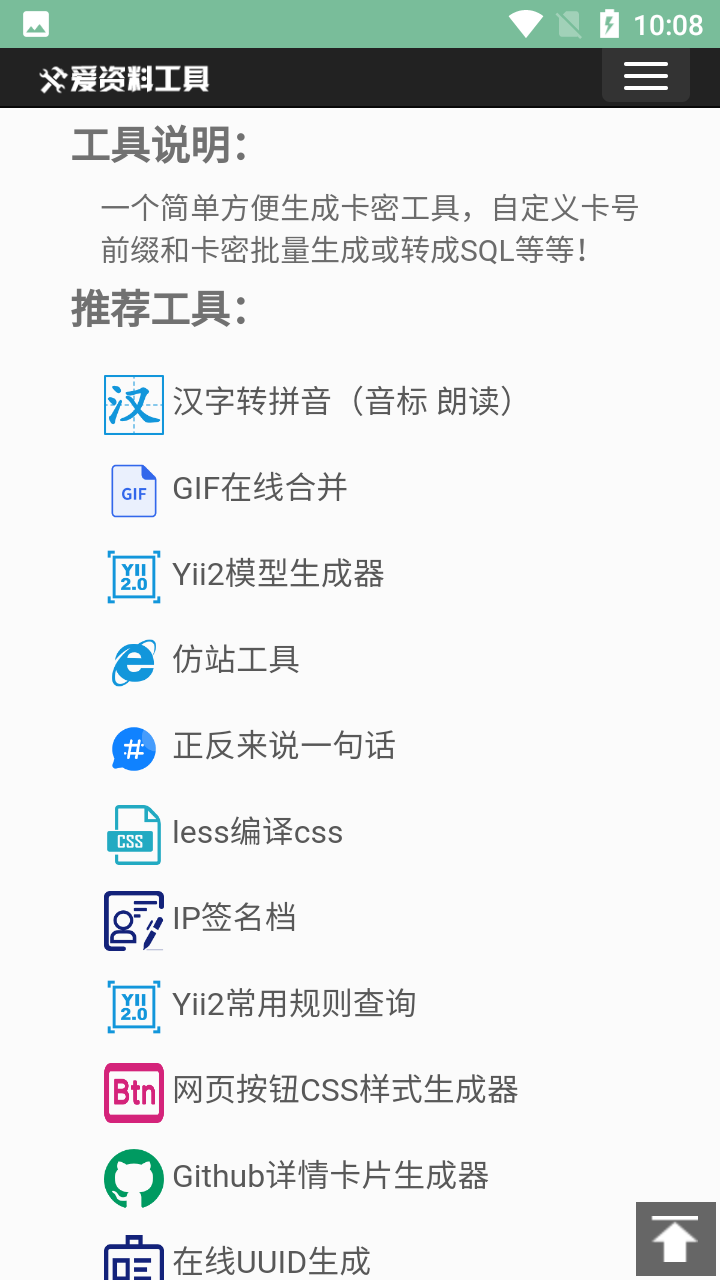The height and width of the screenshot is (1280, 720).
Task: Click the Yii2常用规则查询 icon
Action: [x=133, y=1005]
